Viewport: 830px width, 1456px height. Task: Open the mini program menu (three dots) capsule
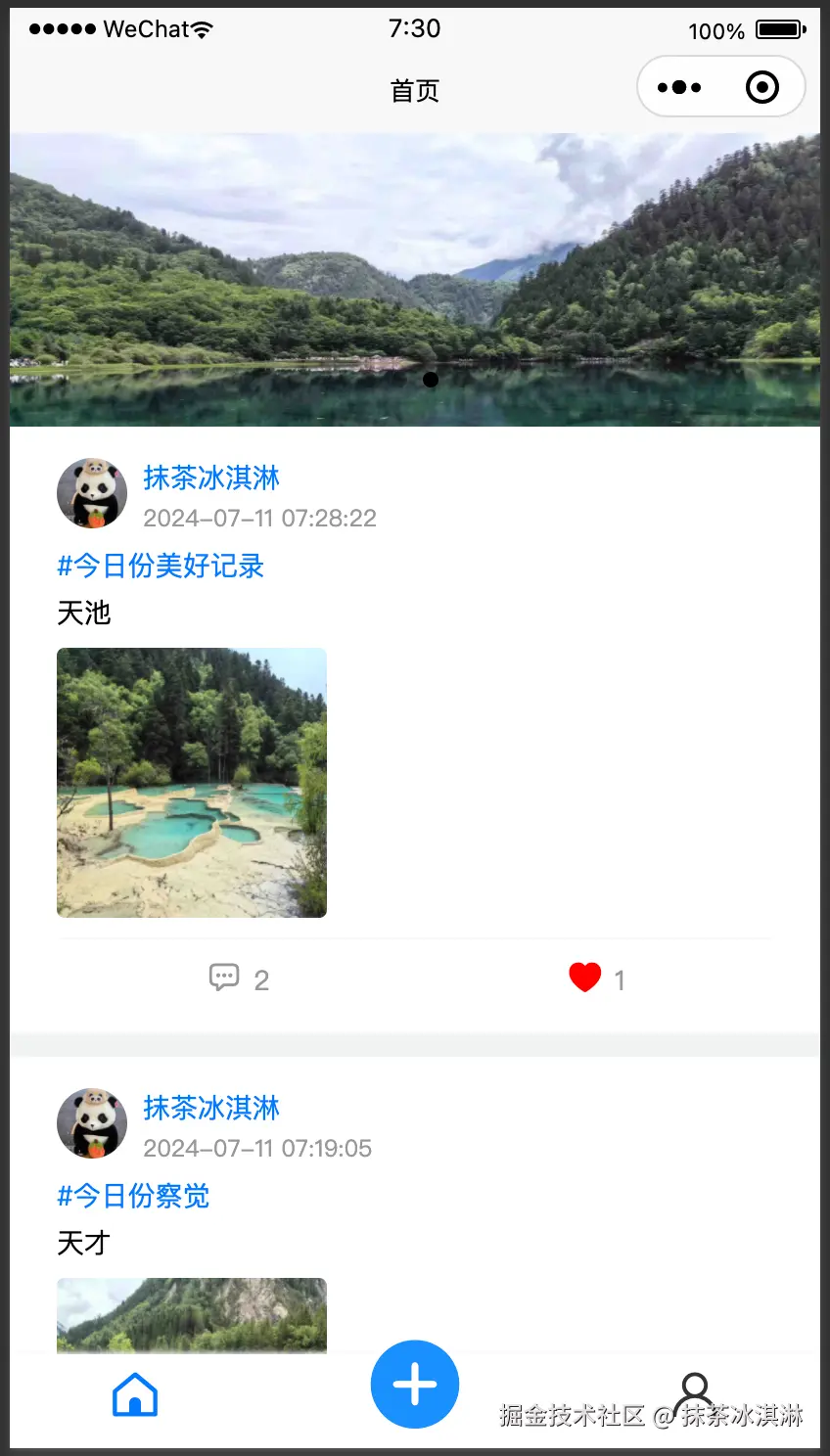coord(680,86)
